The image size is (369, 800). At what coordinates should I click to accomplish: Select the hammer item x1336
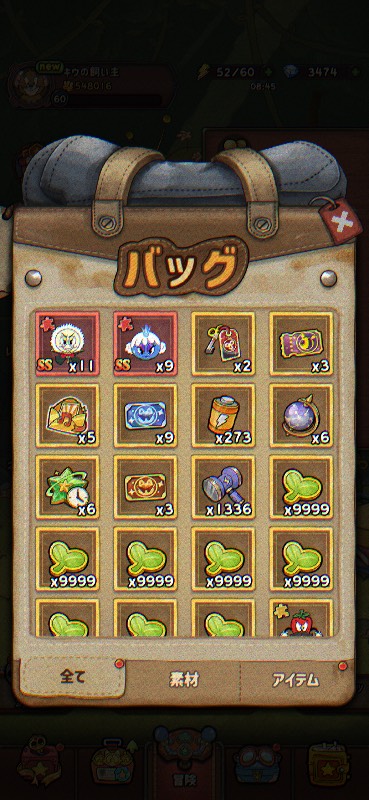click(x=223, y=487)
